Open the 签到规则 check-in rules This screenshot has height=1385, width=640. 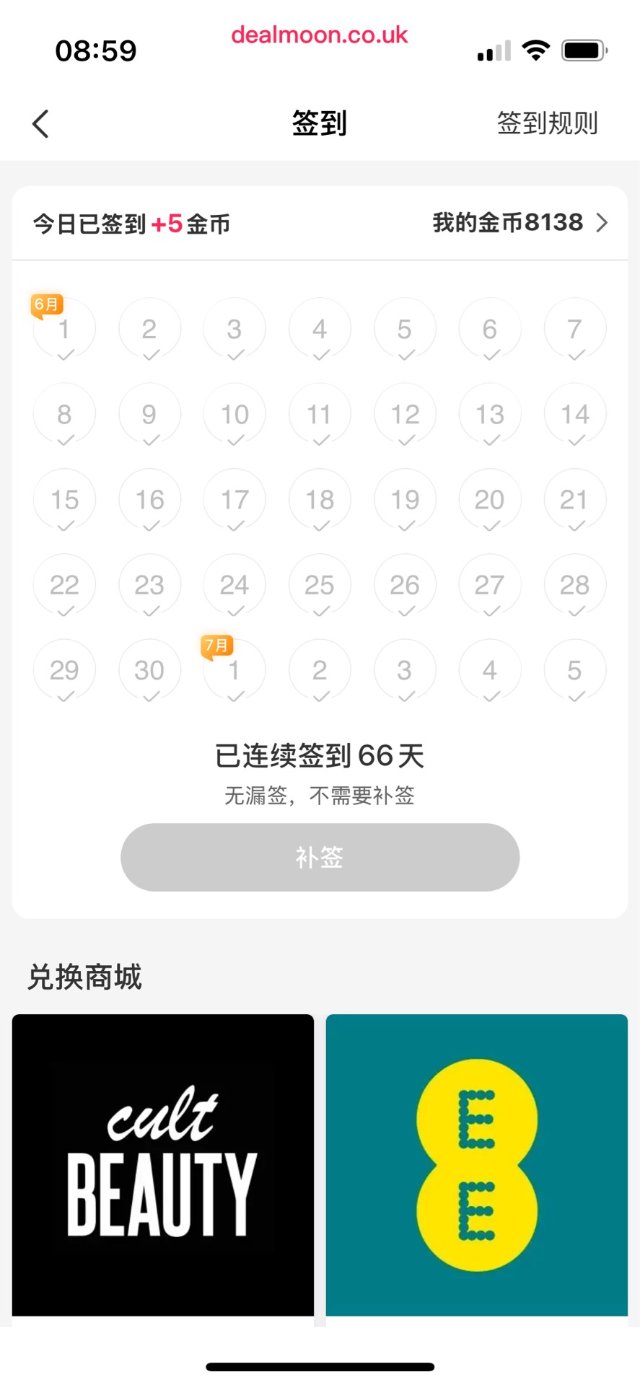click(x=547, y=124)
